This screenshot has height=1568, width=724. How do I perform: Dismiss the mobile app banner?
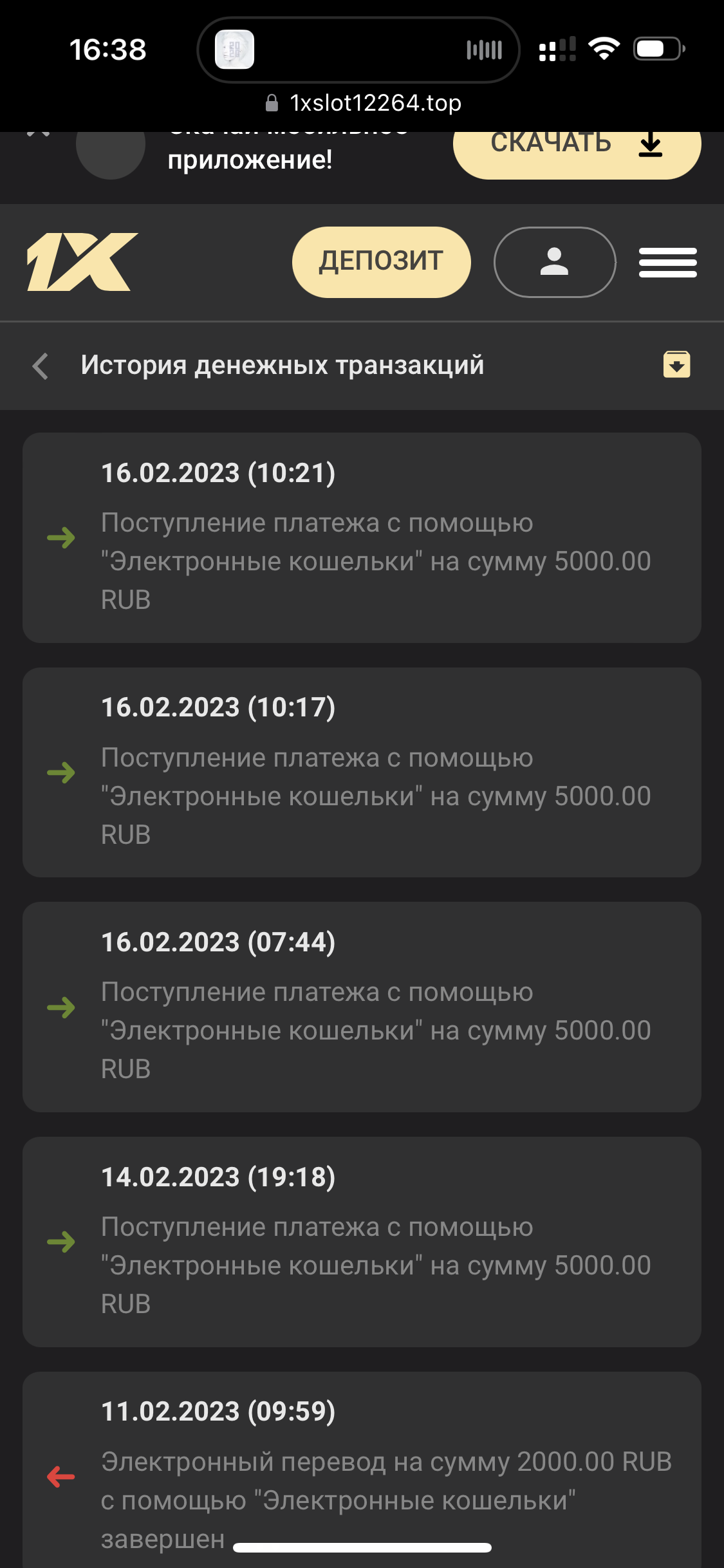[x=39, y=134]
